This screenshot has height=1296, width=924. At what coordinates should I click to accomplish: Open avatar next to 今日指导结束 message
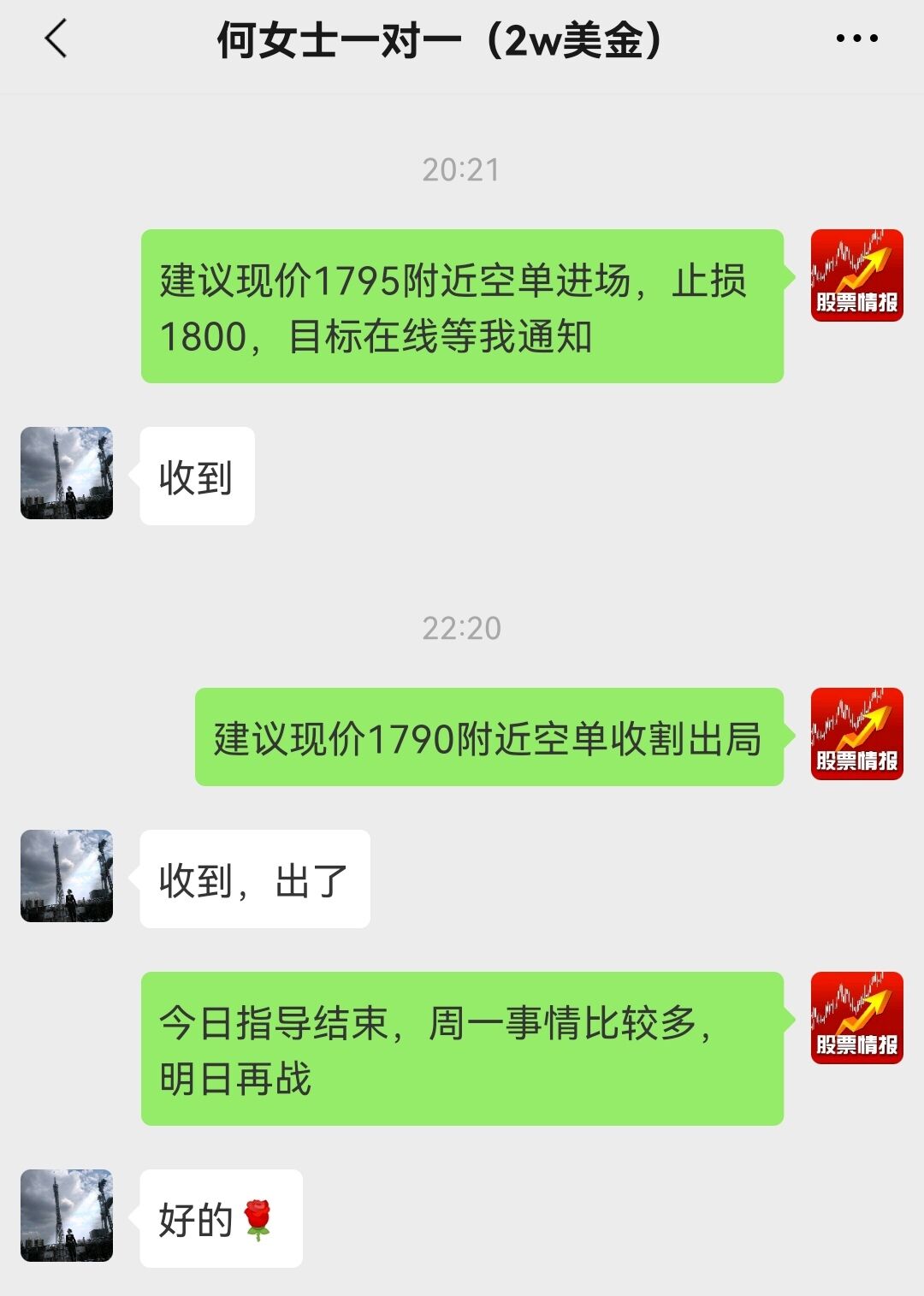tap(856, 1018)
